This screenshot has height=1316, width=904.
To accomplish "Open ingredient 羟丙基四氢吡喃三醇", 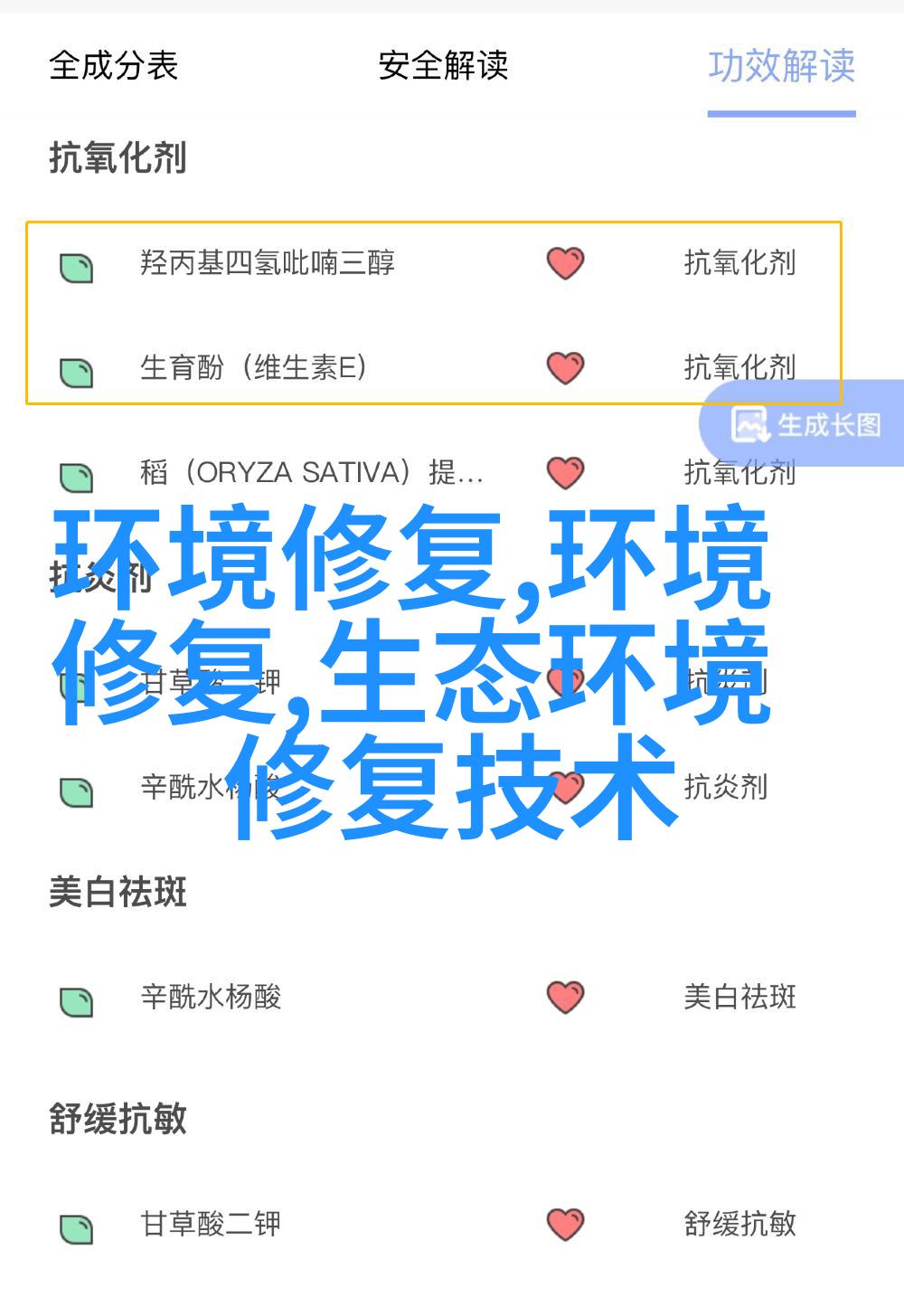I will pyautogui.click(x=268, y=263).
